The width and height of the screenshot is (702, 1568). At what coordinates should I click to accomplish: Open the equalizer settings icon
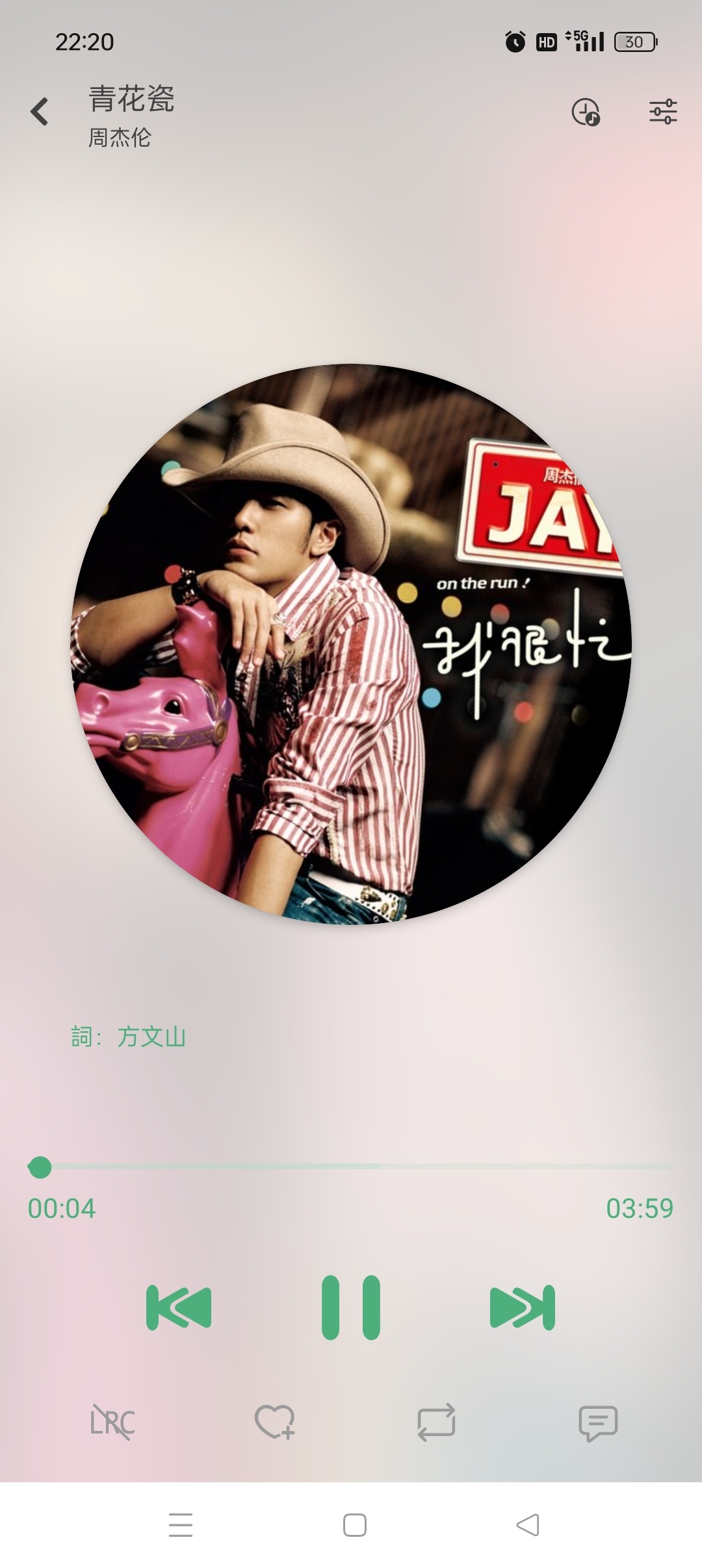tap(662, 112)
